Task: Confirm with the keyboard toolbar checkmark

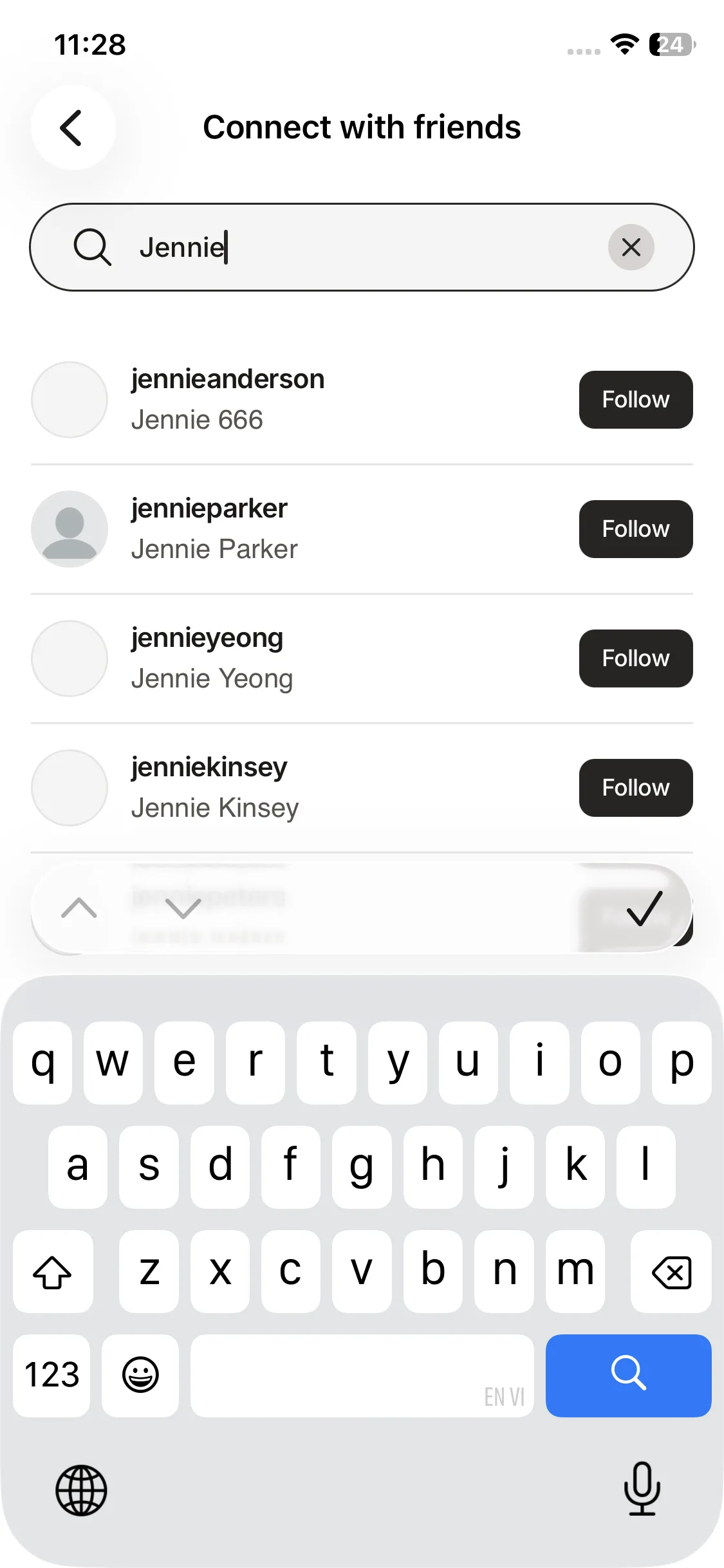Action: click(x=644, y=908)
